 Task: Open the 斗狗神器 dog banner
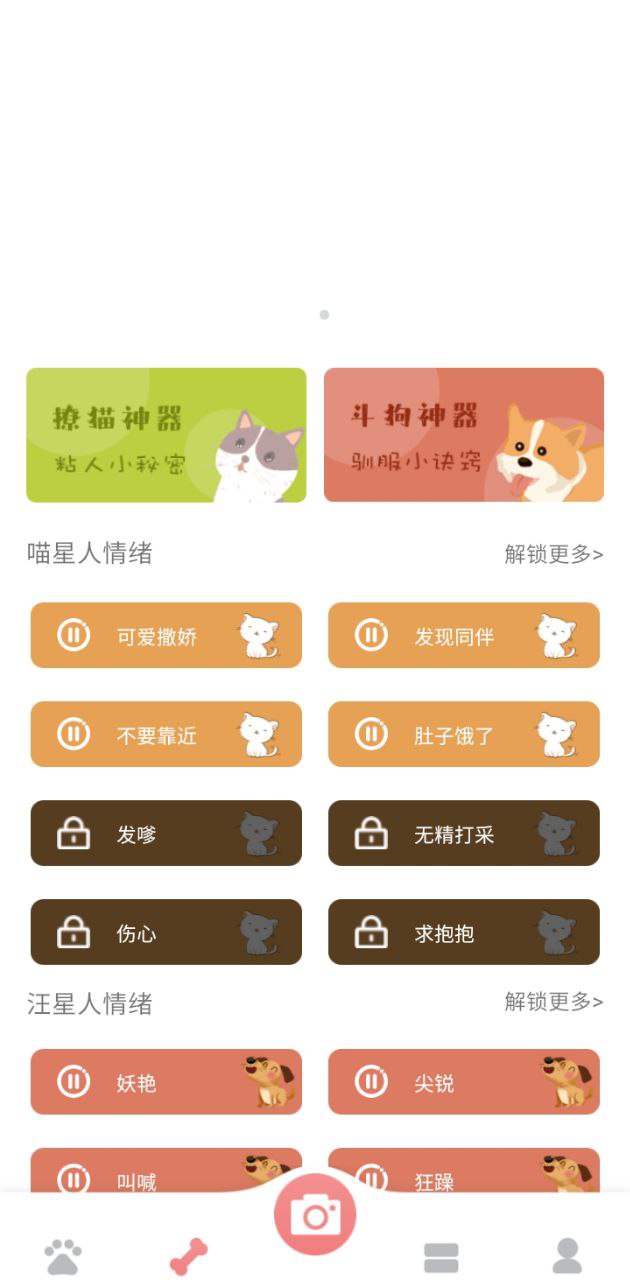464,435
